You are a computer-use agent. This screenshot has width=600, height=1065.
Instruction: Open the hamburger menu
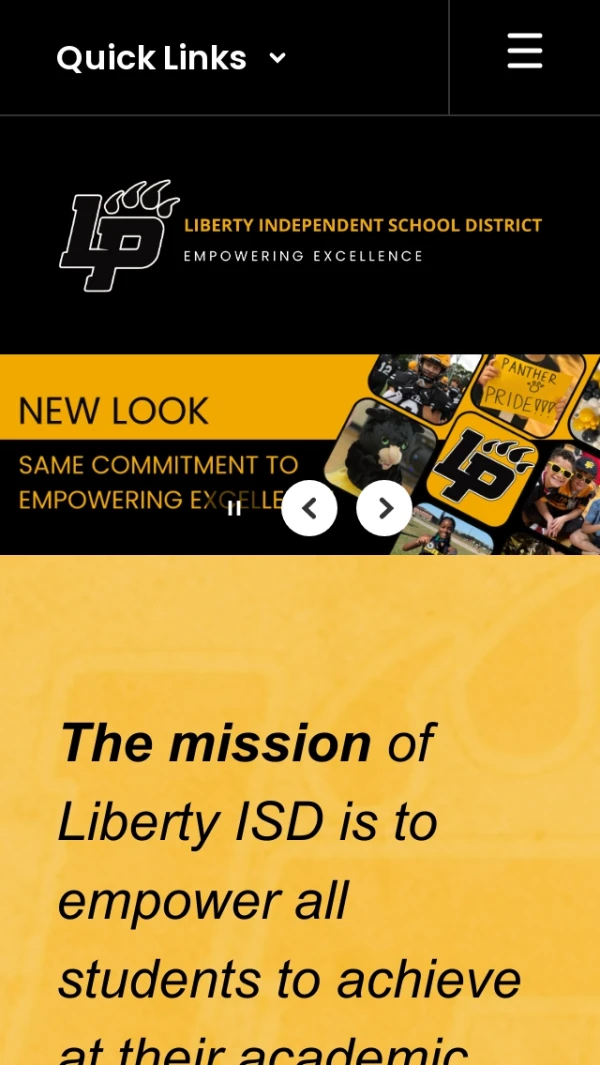point(524,51)
